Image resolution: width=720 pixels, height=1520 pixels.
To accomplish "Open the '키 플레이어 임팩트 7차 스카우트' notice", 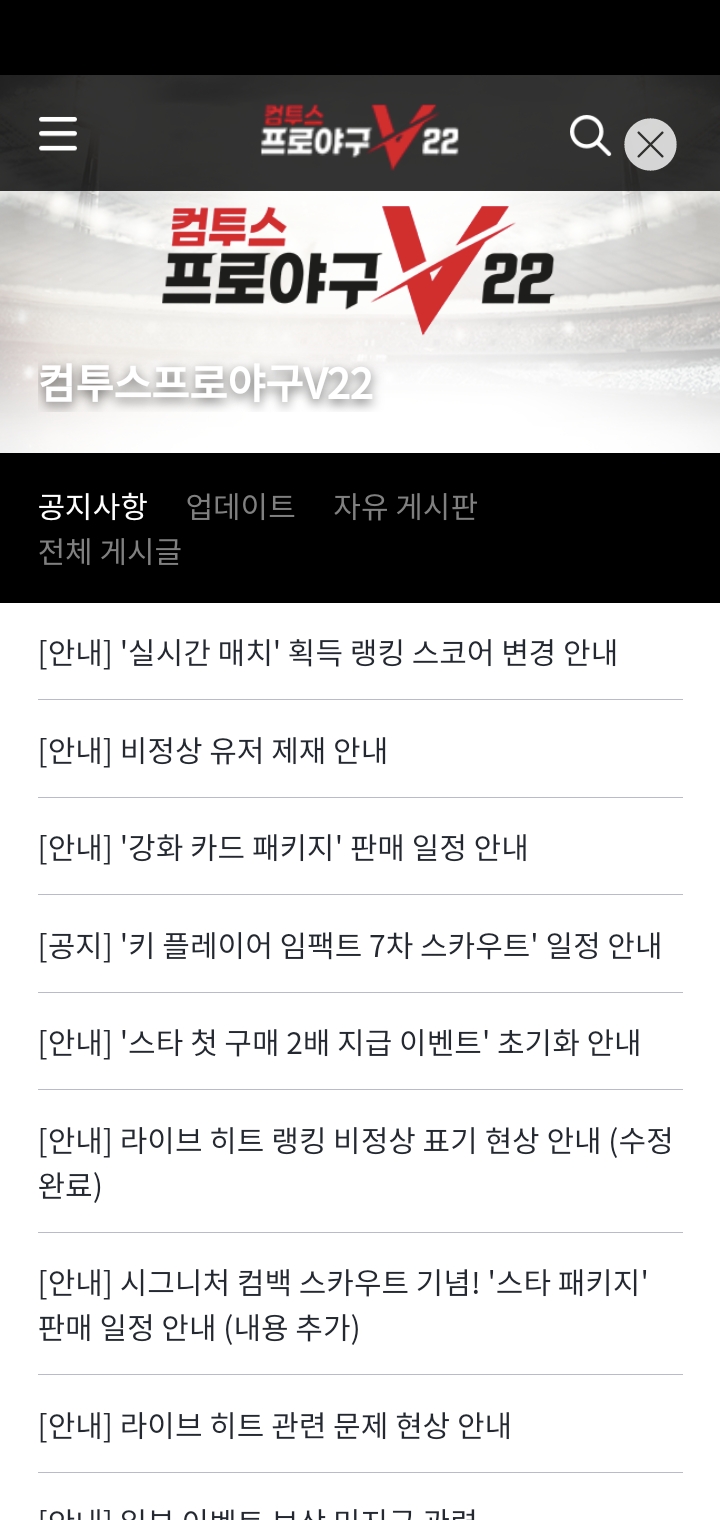I will point(360,945).
